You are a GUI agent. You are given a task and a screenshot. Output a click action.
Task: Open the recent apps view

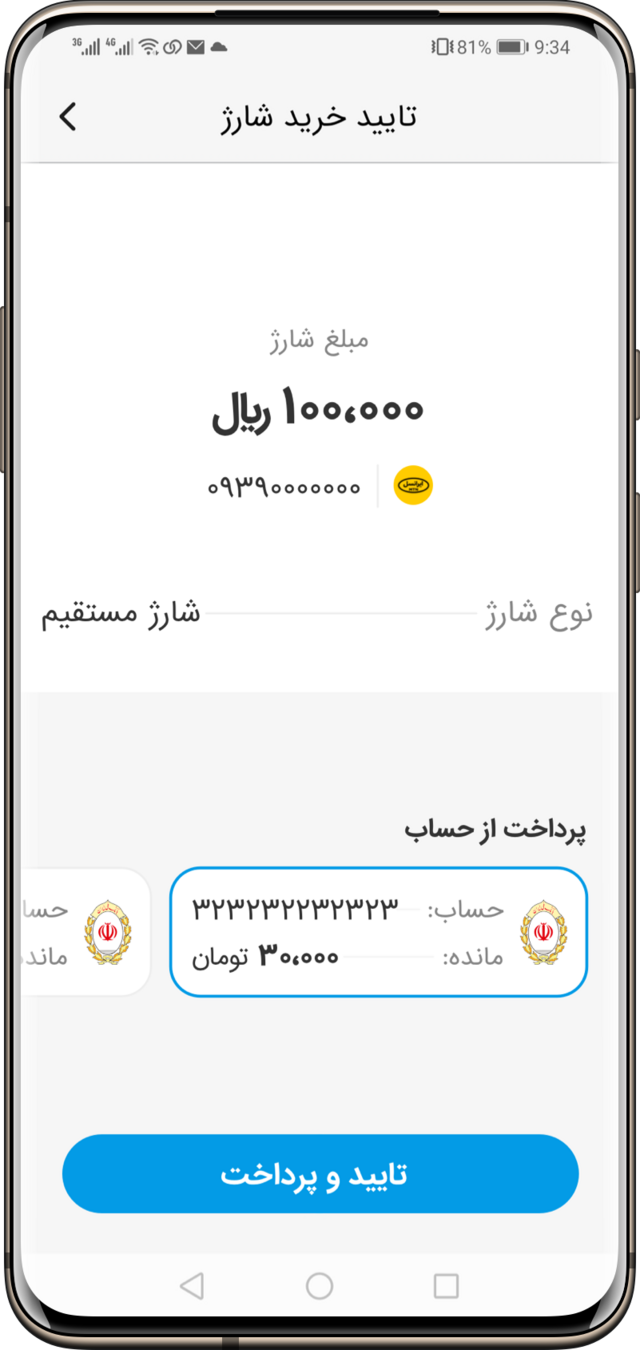pos(446,1286)
